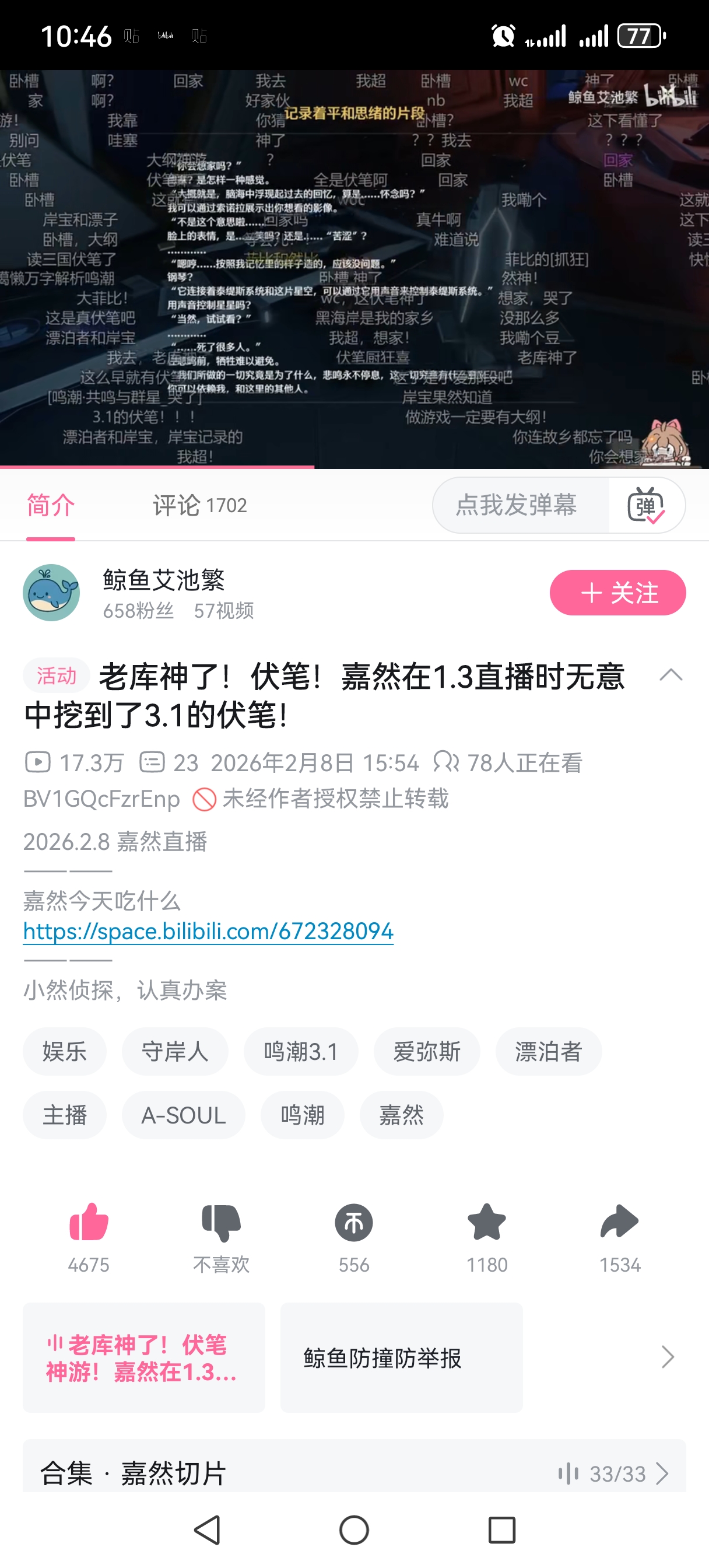709x1568 pixels.
Task: Collapse the video description chevron
Action: 671,674
